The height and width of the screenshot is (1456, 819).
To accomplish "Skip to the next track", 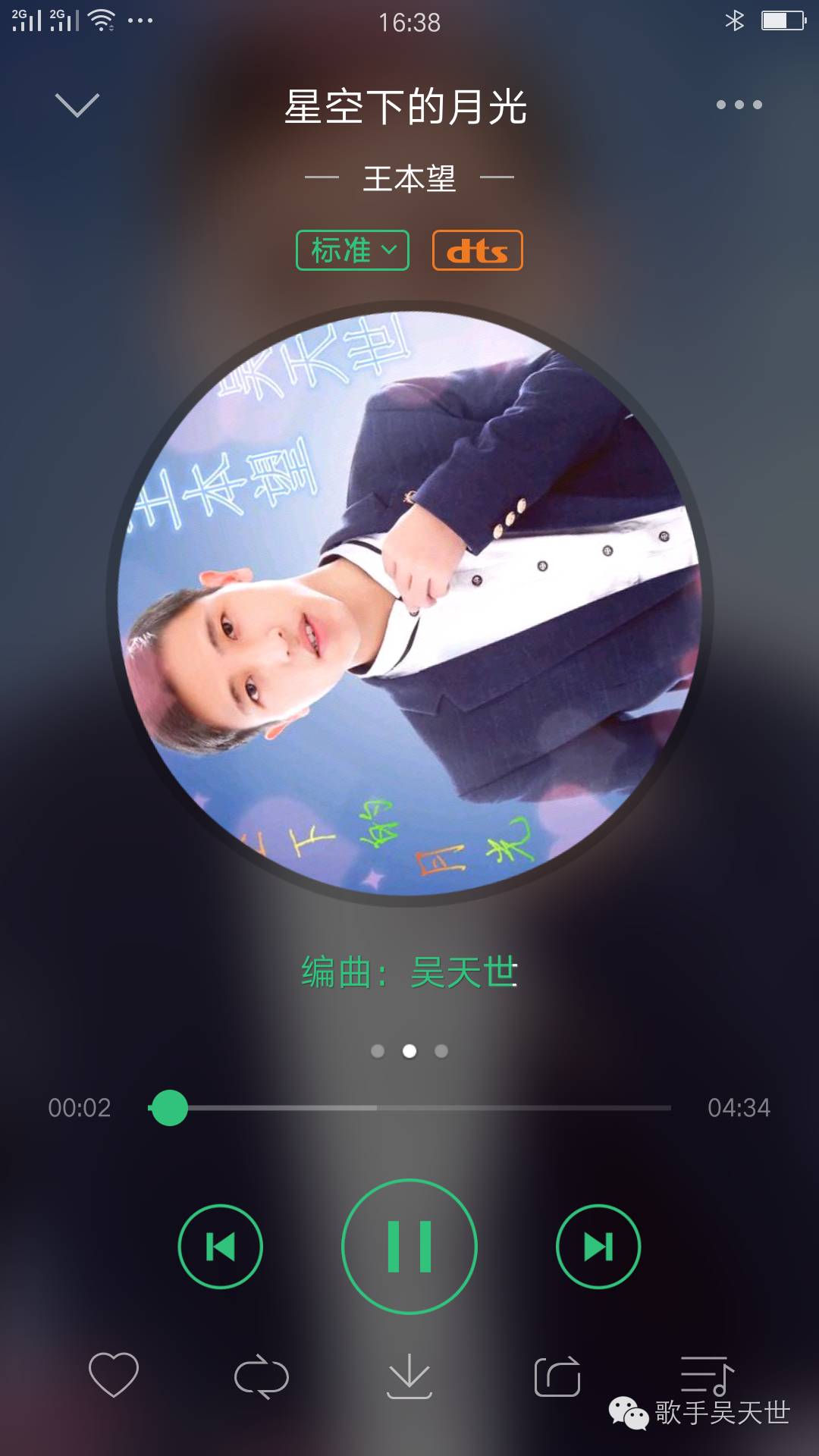I will [598, 1247].
